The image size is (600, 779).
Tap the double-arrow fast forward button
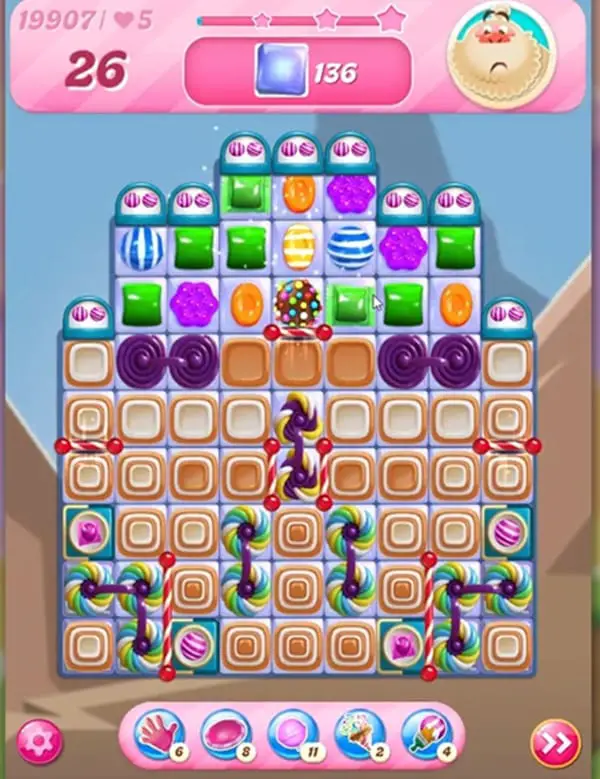point(555,742)
